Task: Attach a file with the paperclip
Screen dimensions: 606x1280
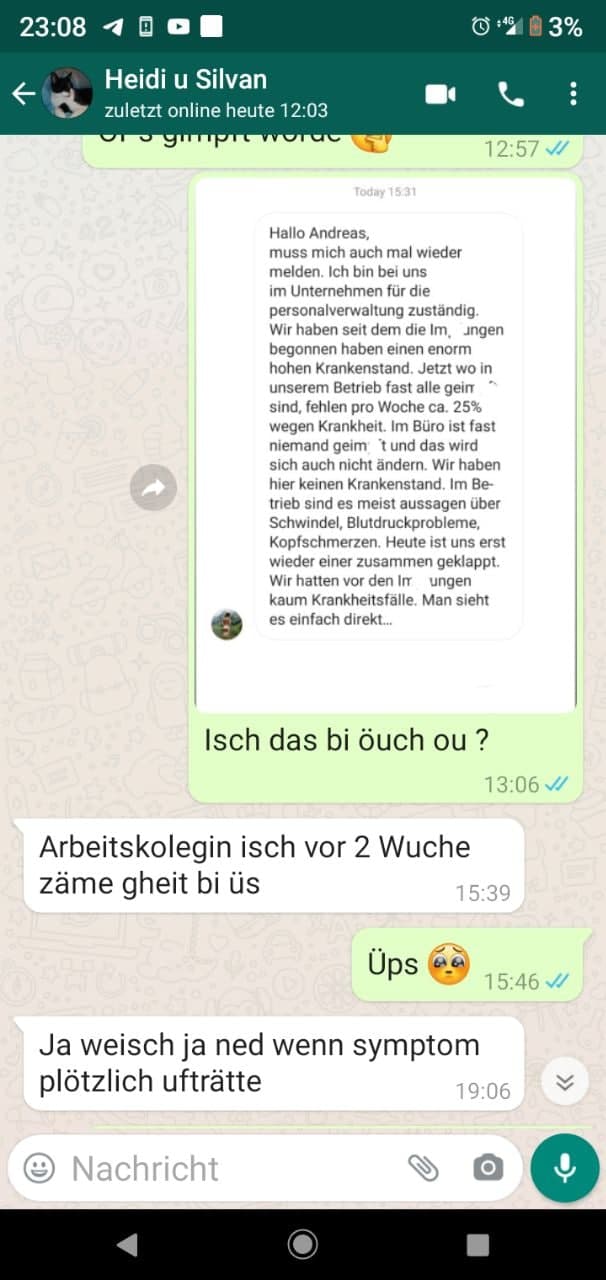Action: [424, 1168]
